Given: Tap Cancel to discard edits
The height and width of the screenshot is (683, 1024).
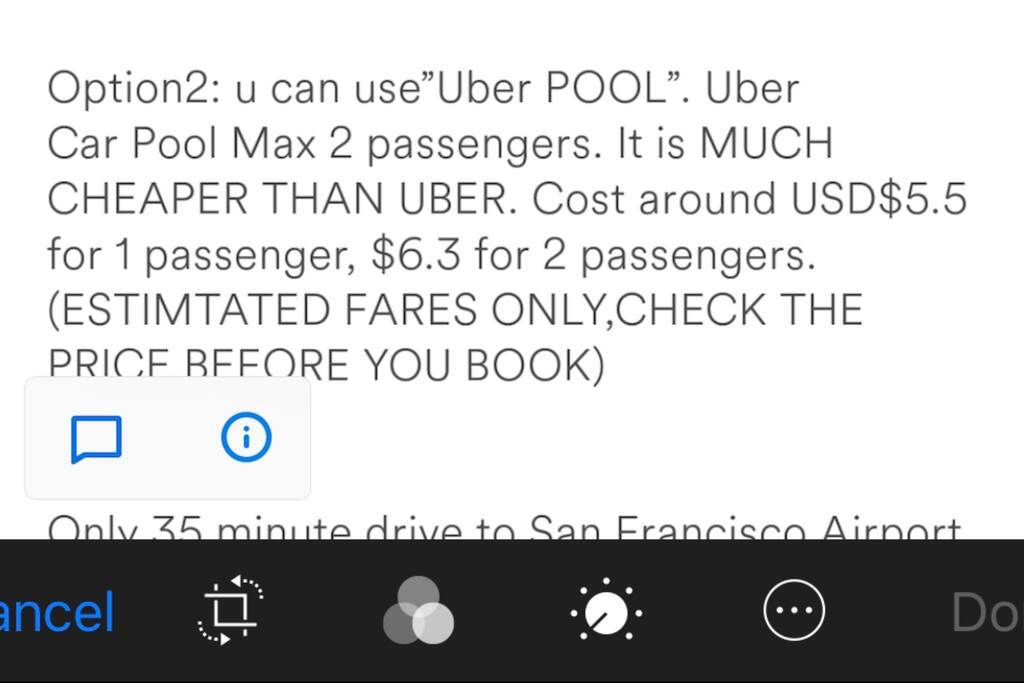Looking at the screenshot, I should (x=55, y=612).
